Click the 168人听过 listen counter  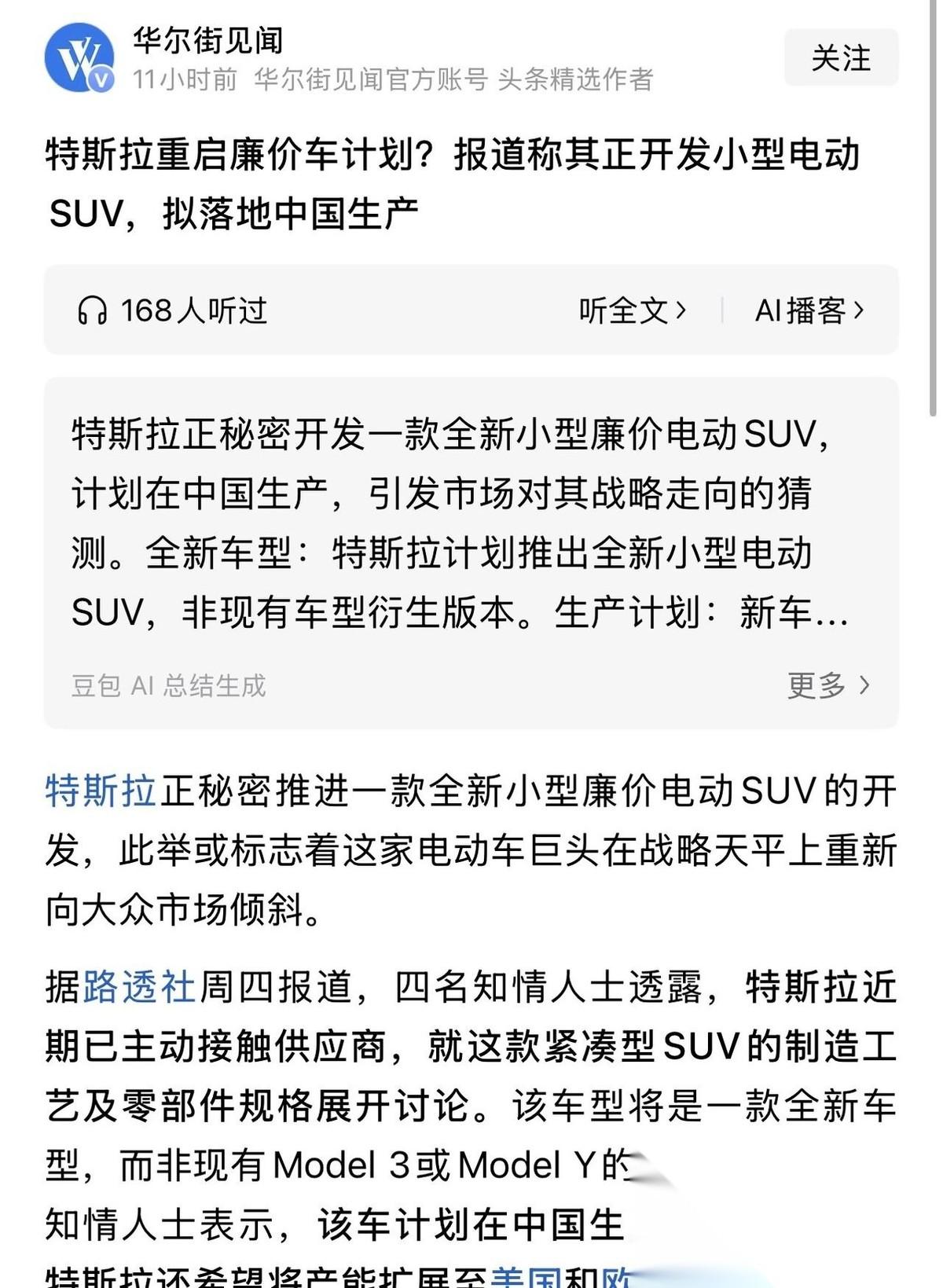tap(193, 310)
